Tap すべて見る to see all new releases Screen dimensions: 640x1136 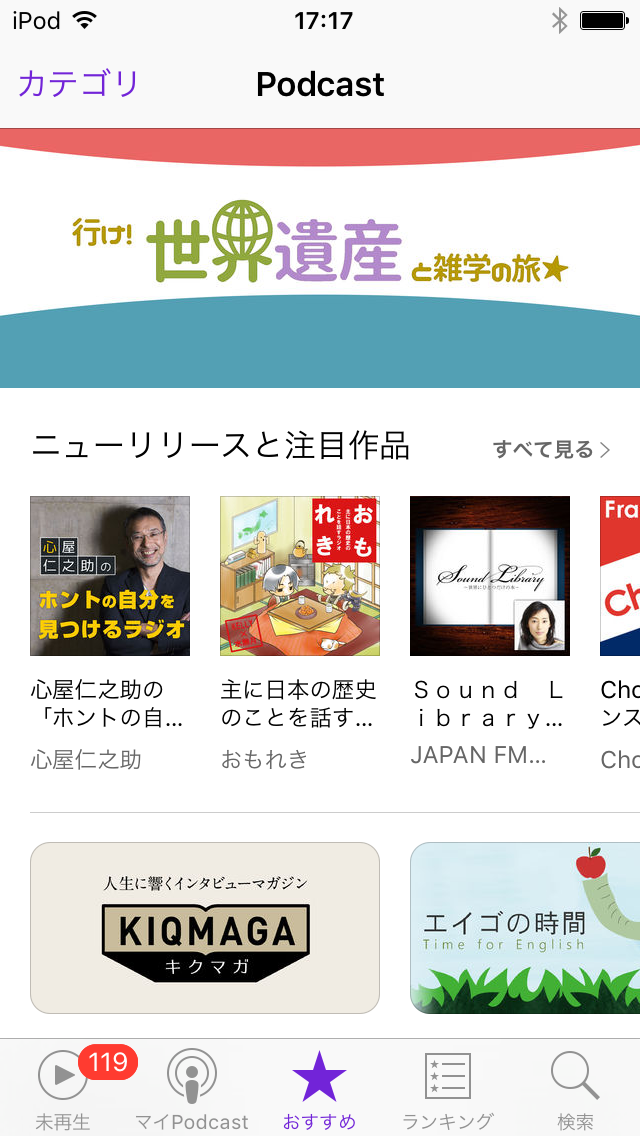click(x=552, y=450)
